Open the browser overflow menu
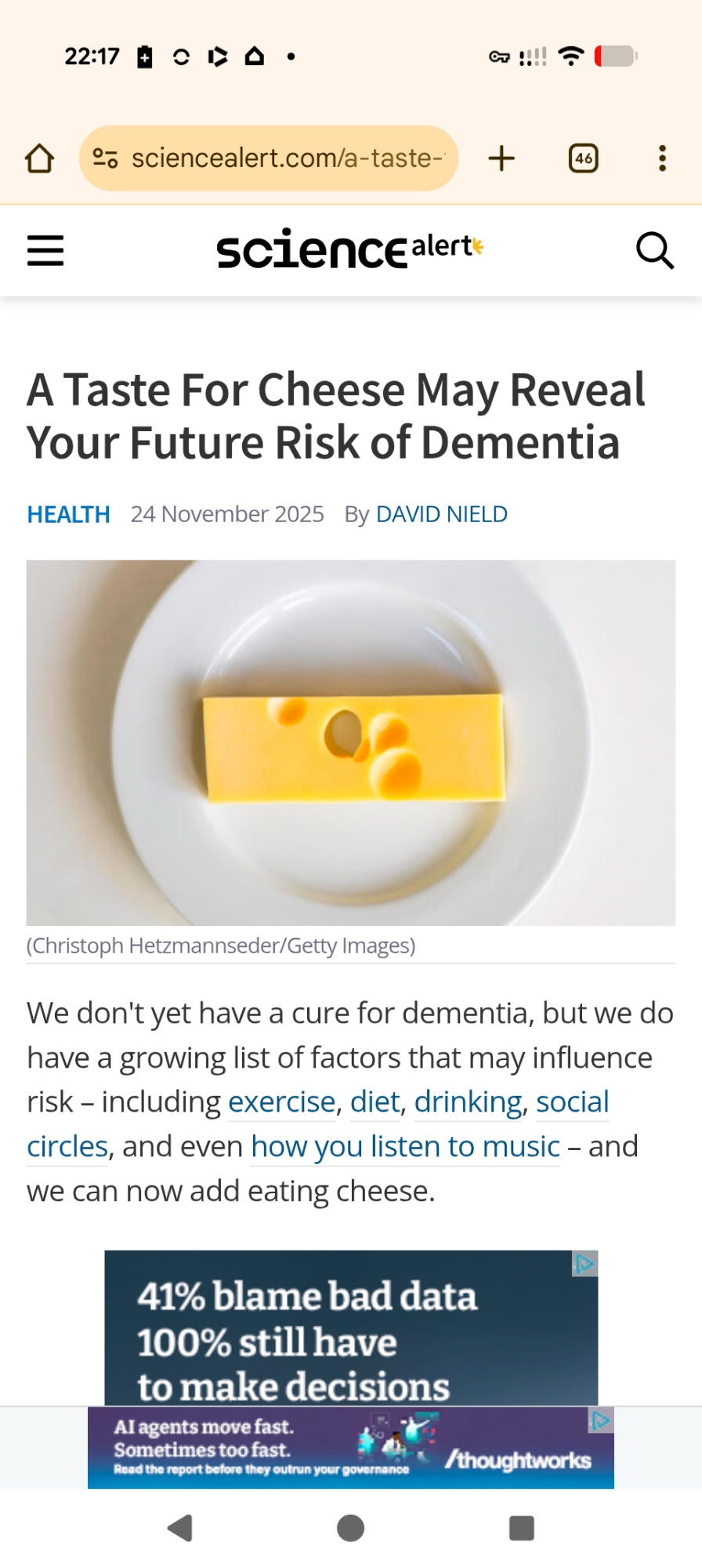The width and height of the screenshot is (702, 1568). (x=662, y=158)
